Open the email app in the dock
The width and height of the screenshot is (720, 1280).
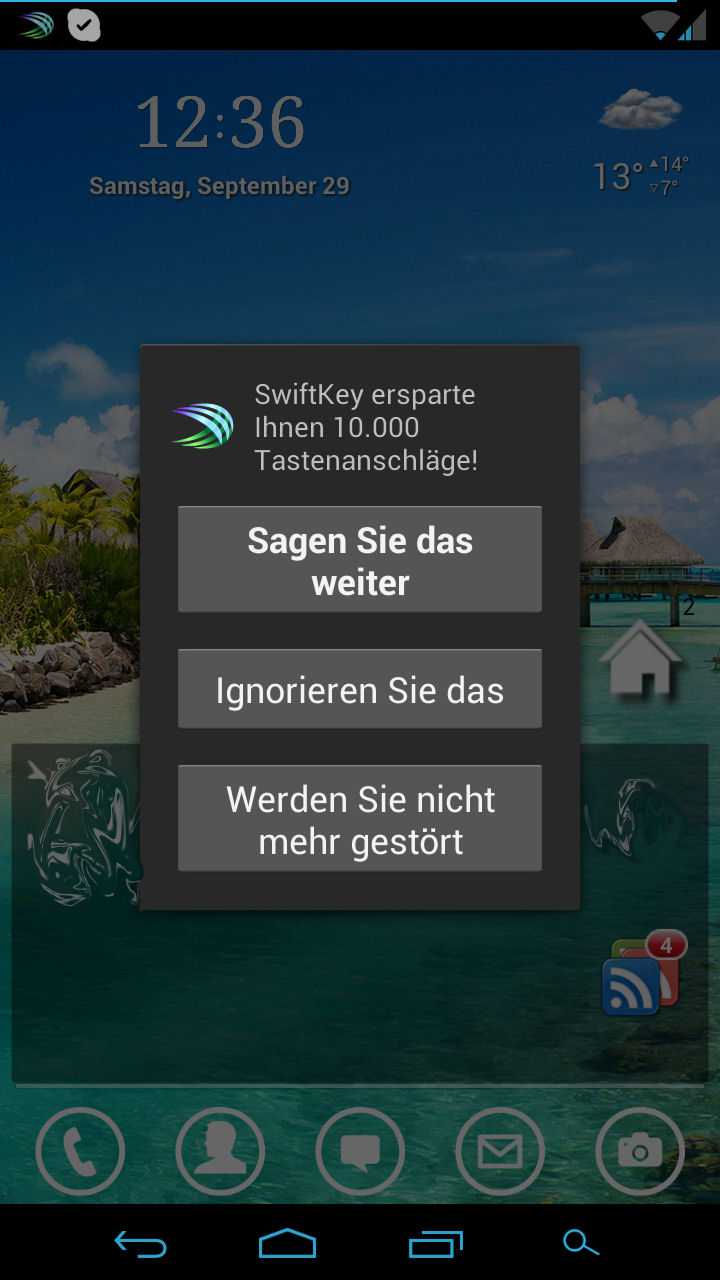(500, 1152)
